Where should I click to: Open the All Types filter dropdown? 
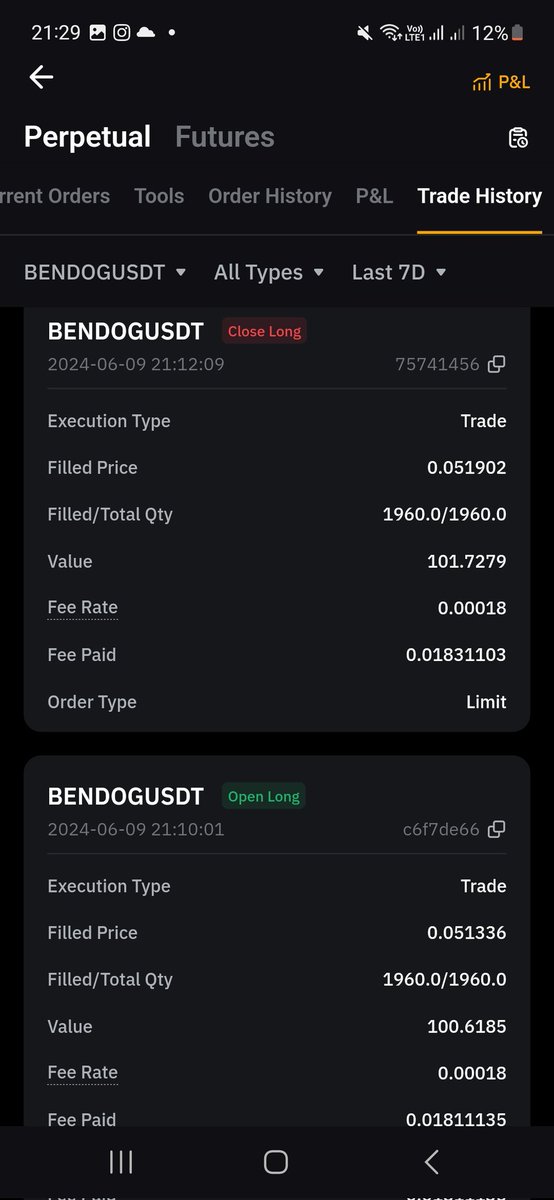click(269, 272)
